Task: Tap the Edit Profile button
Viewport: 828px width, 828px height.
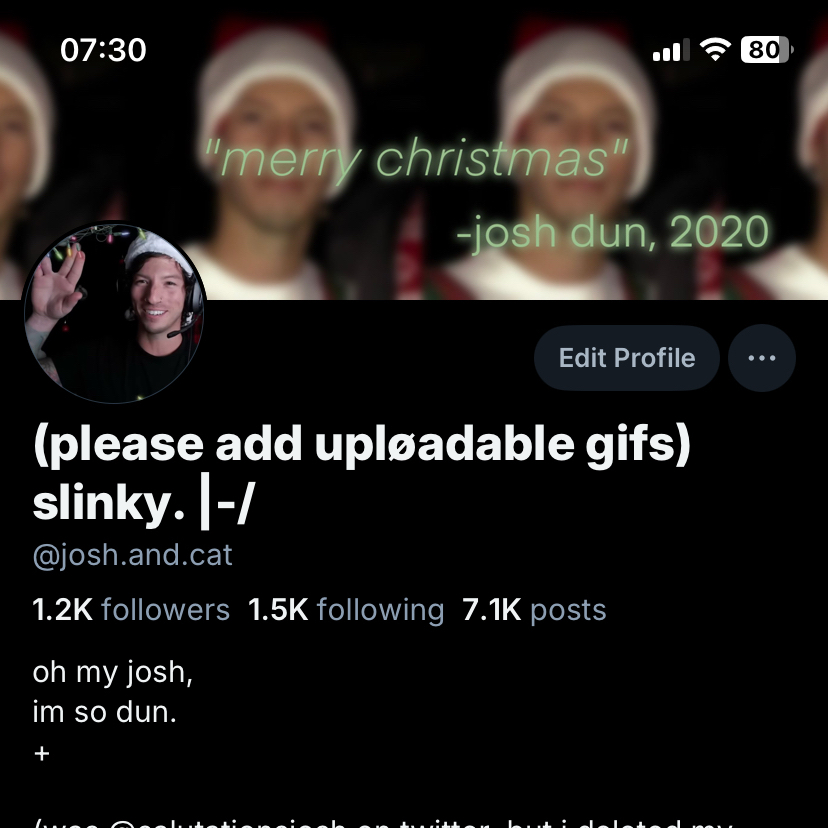Action: click(x=626, y=358)
